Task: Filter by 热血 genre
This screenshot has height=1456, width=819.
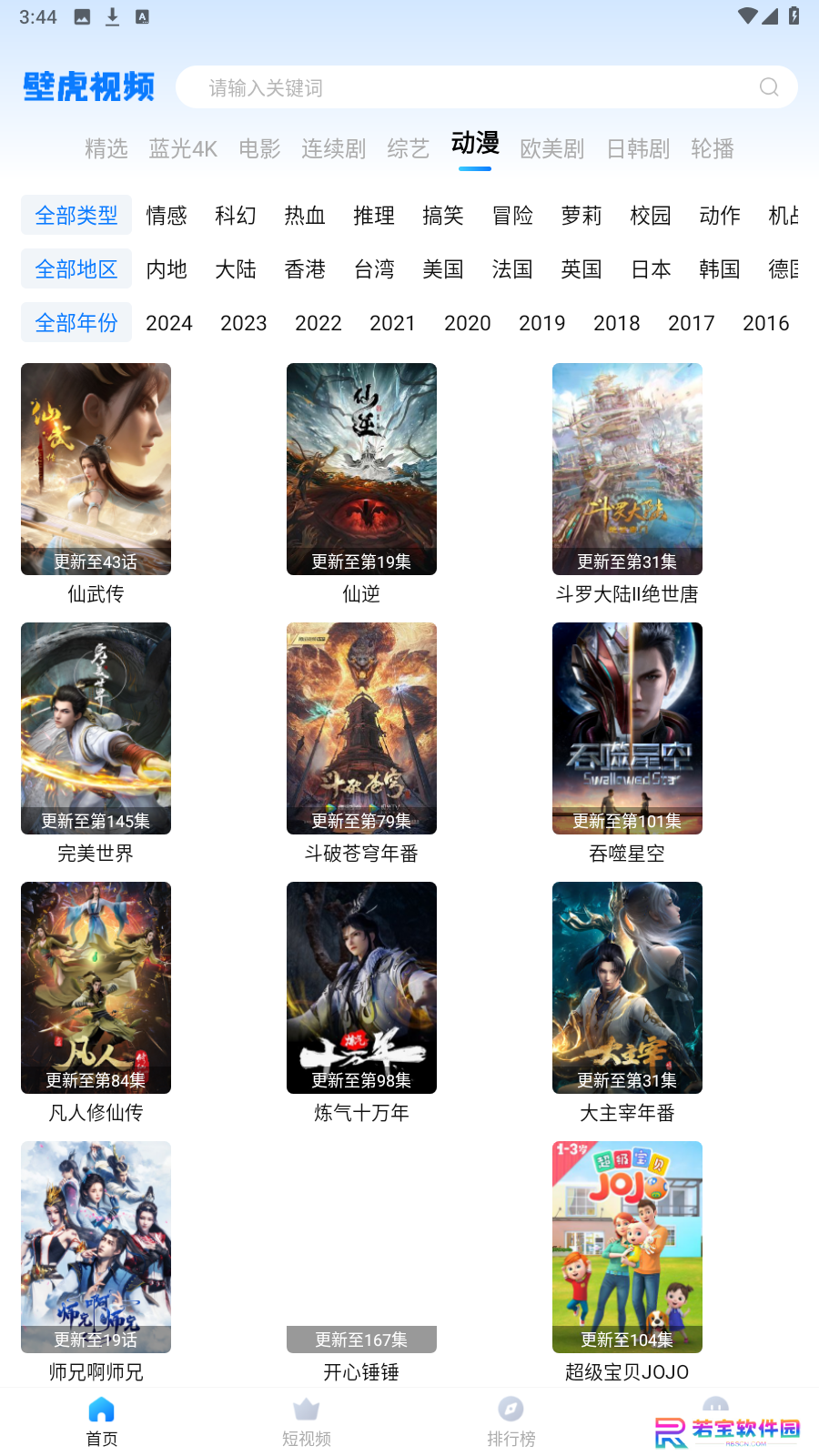Action: click(x=305, y=216)
